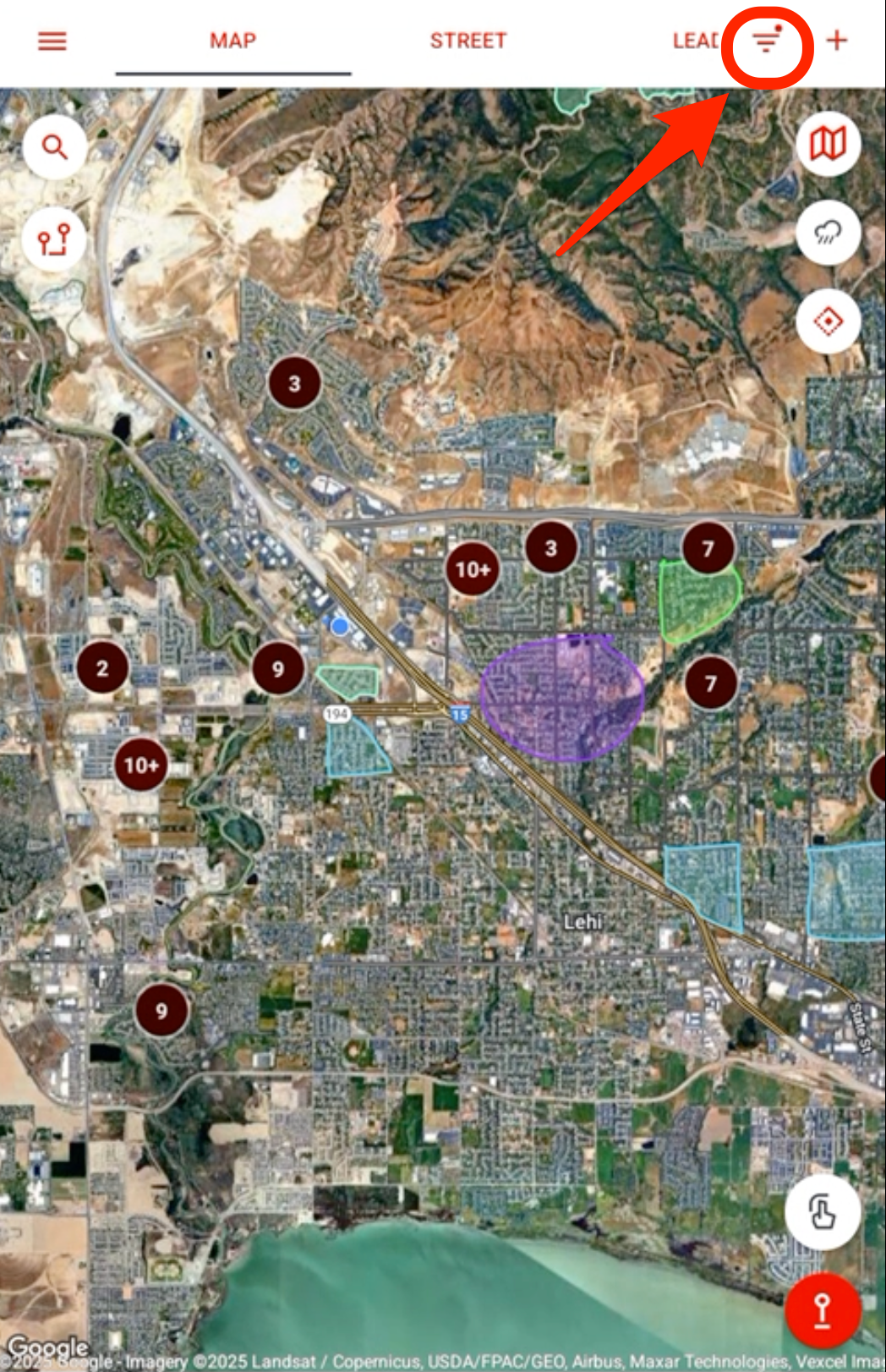Switch to the STREET tab
The height and width of the screenshot is (1372, 886).
tap(468, 41)
